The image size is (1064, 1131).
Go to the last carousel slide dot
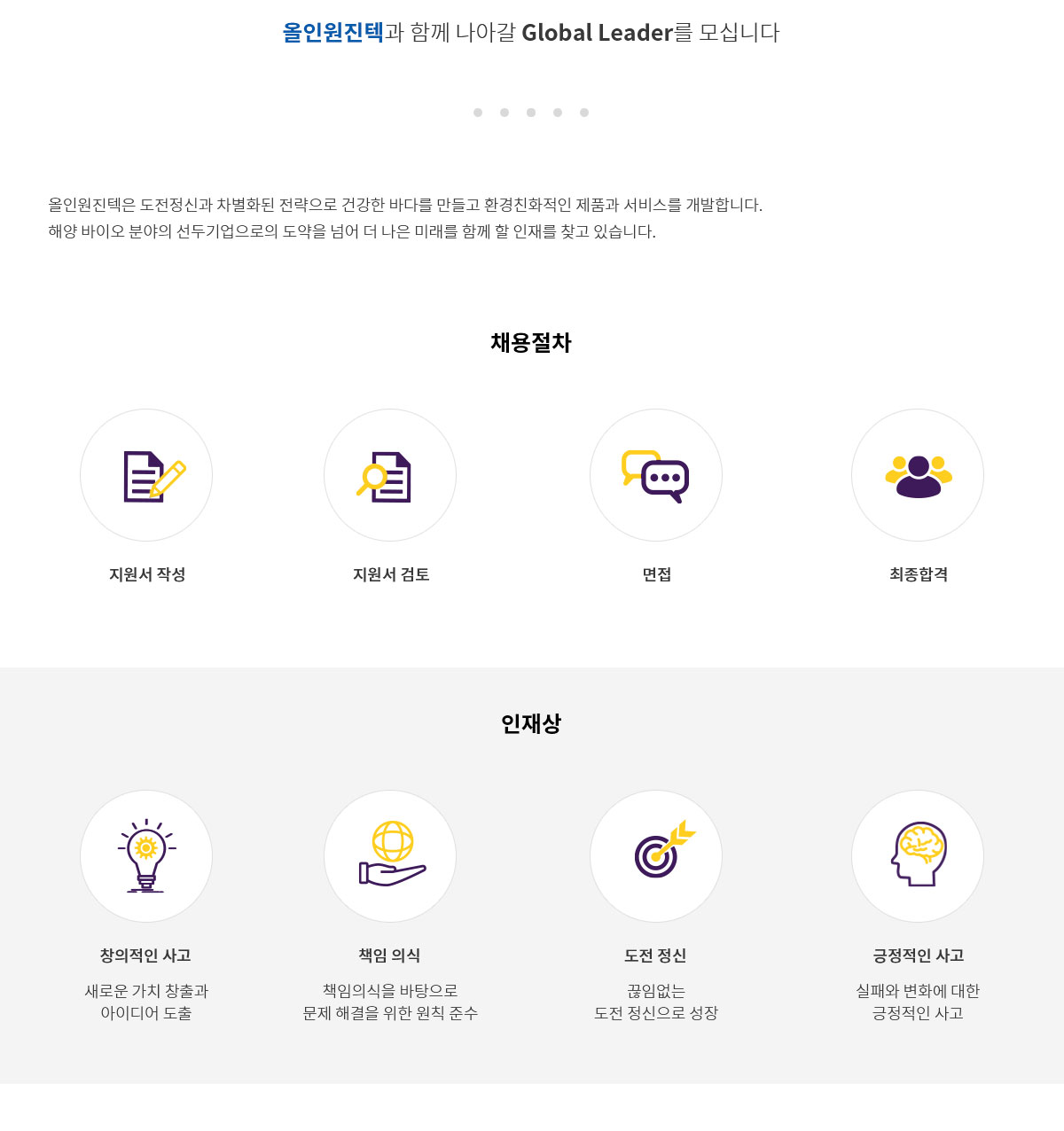click(x=584, y=113)
